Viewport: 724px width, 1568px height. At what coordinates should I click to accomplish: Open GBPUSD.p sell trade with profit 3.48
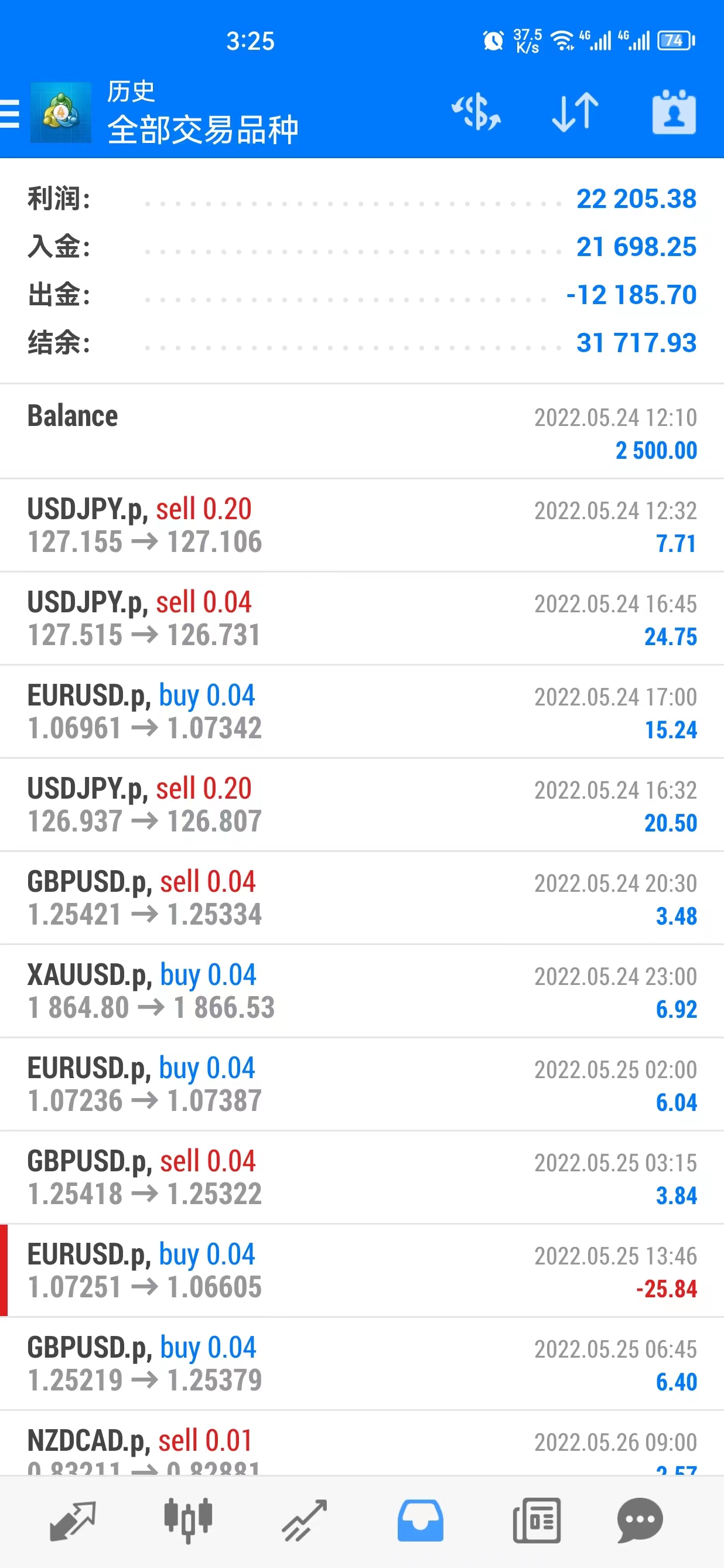click(362, 898)
